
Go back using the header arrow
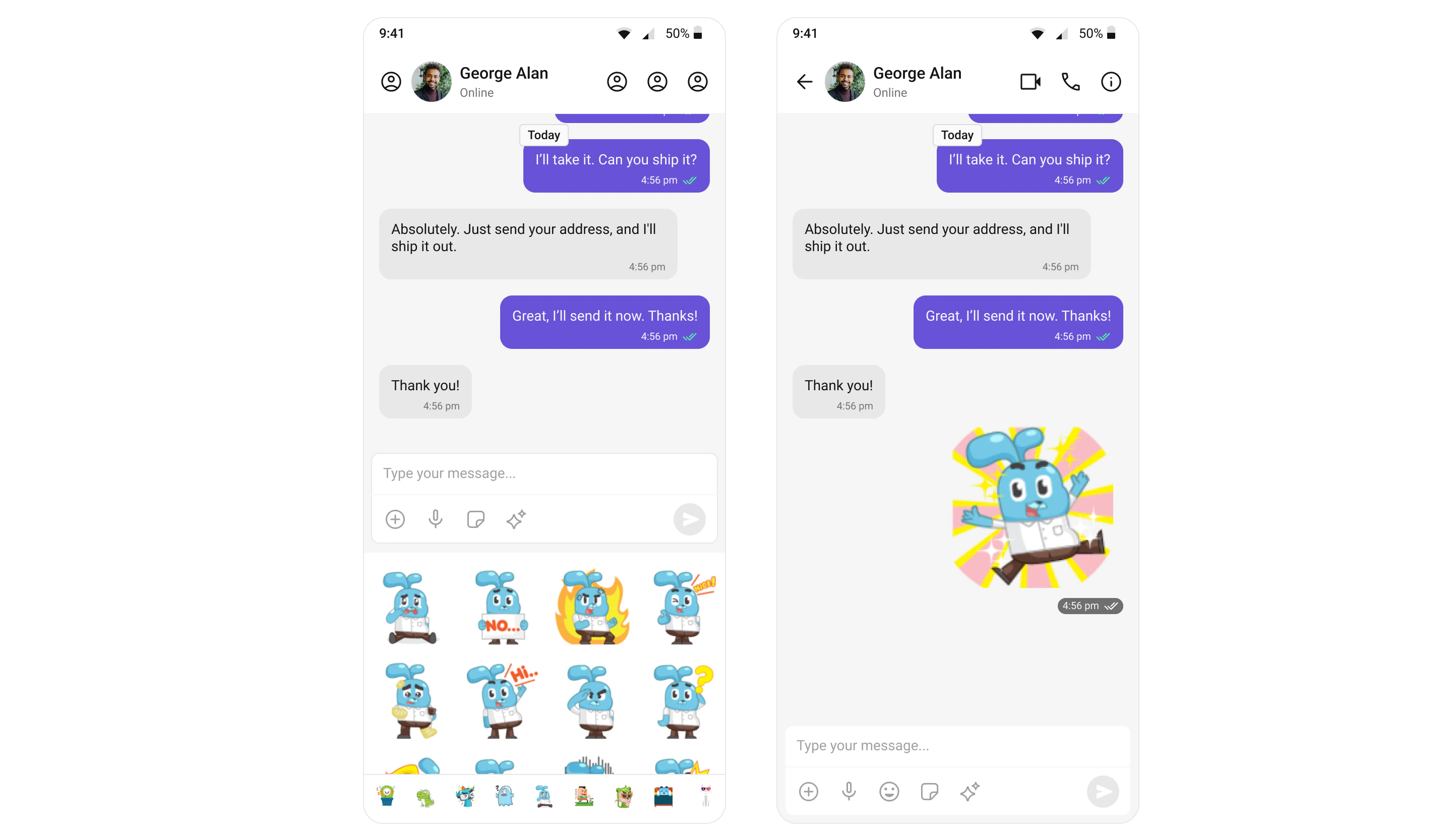click(804, 82)
